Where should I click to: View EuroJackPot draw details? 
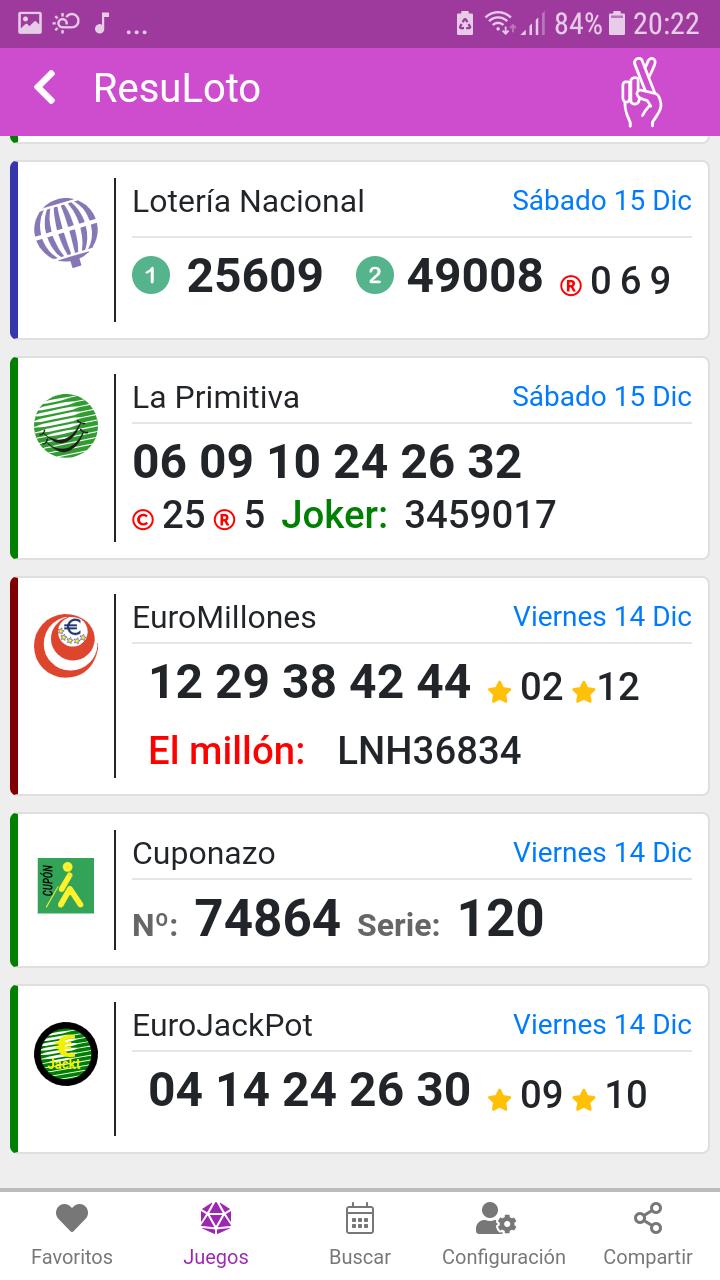coord(360,1069)
